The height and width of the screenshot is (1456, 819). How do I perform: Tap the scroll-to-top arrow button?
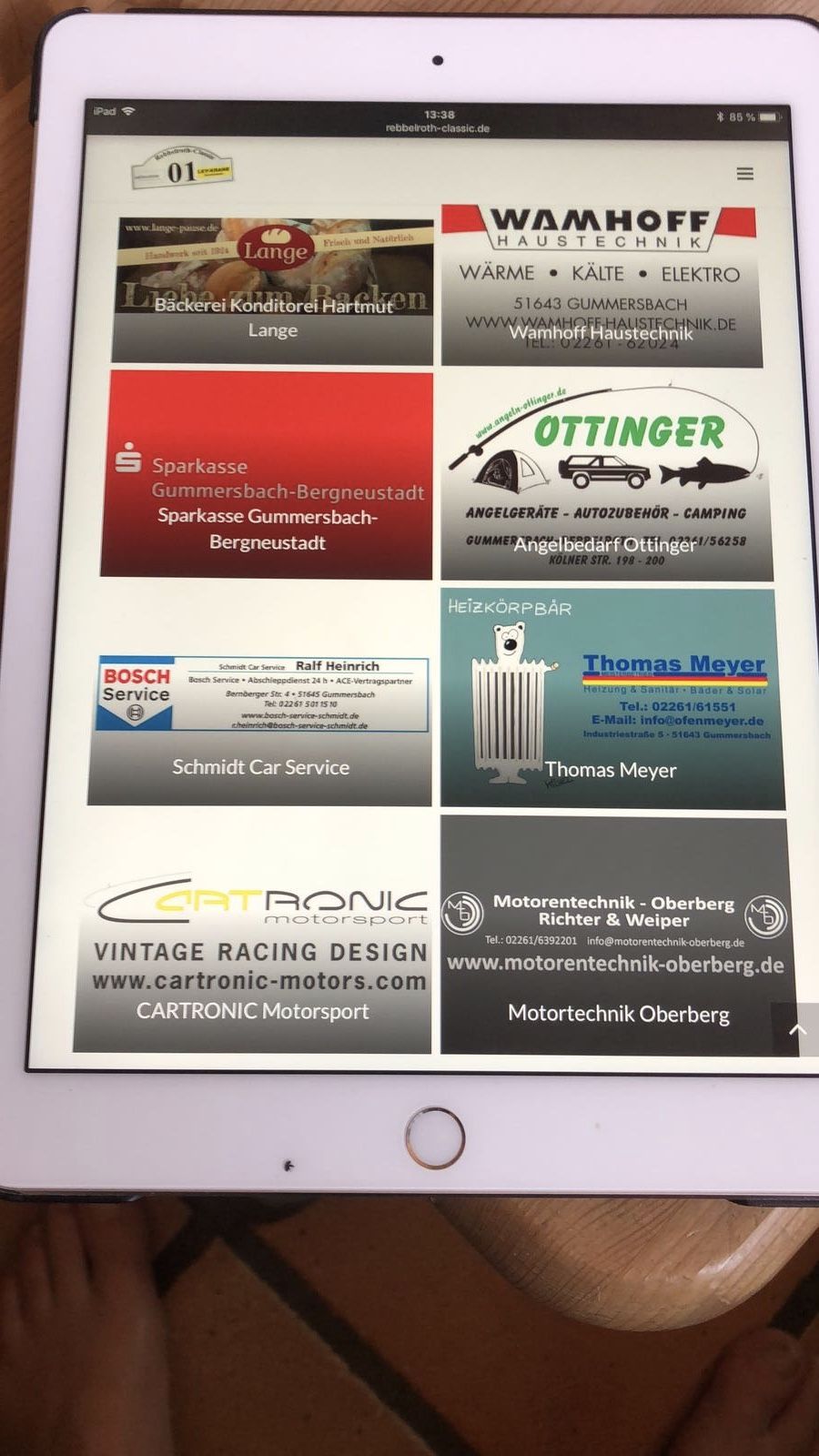(x=797, y=1030)
